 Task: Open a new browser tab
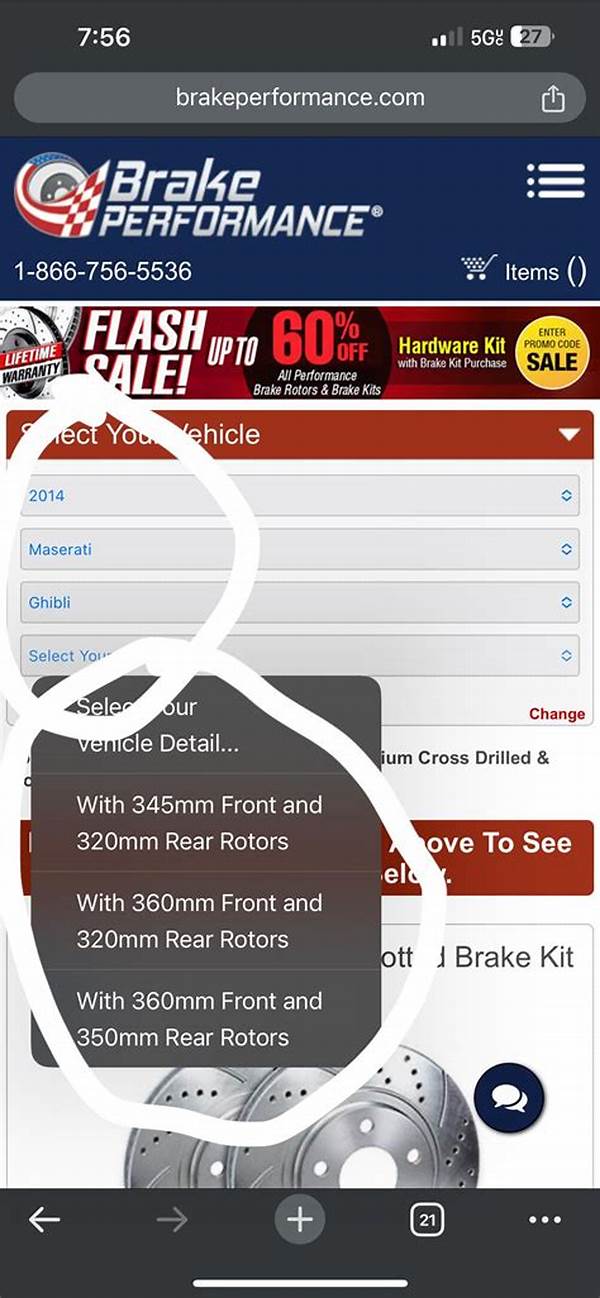click(300, 1219)
